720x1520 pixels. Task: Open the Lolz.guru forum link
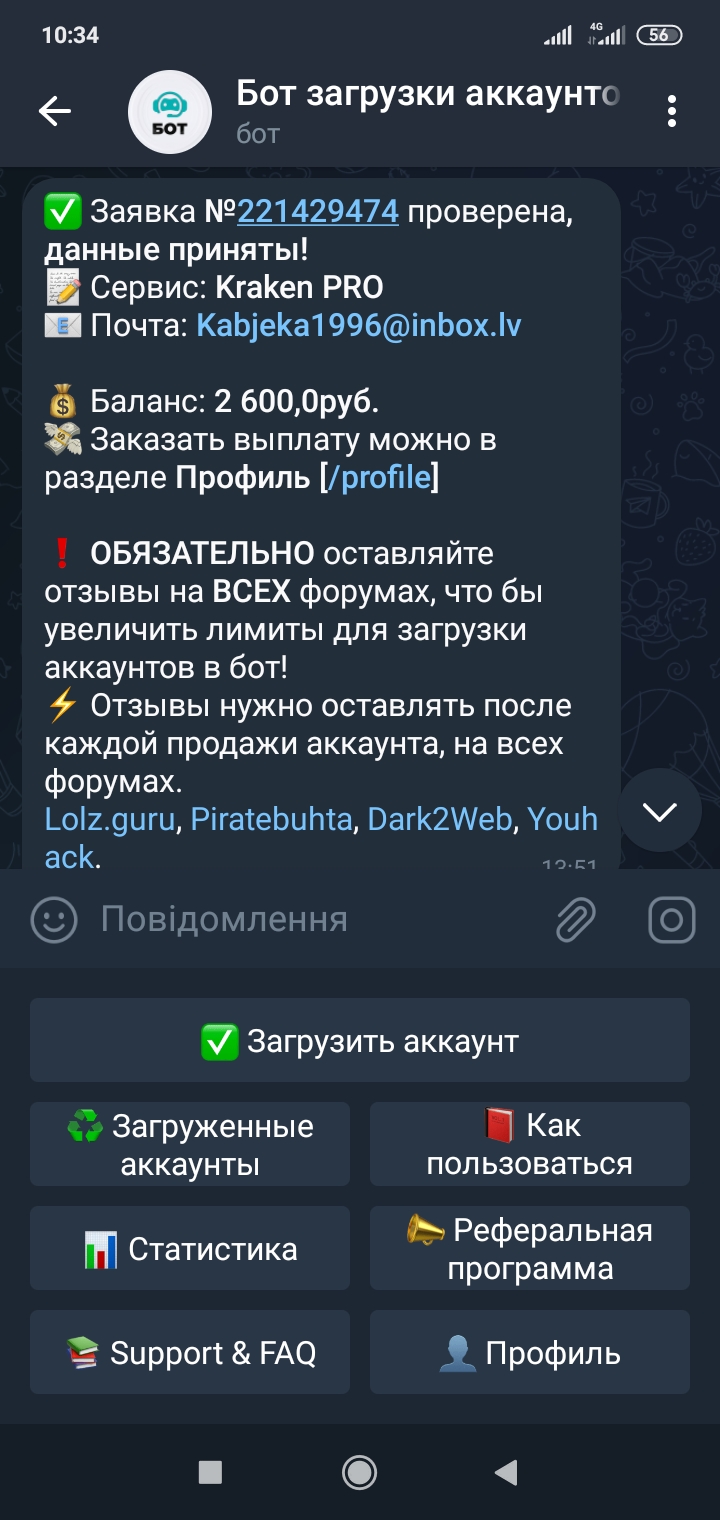(110, 819)
